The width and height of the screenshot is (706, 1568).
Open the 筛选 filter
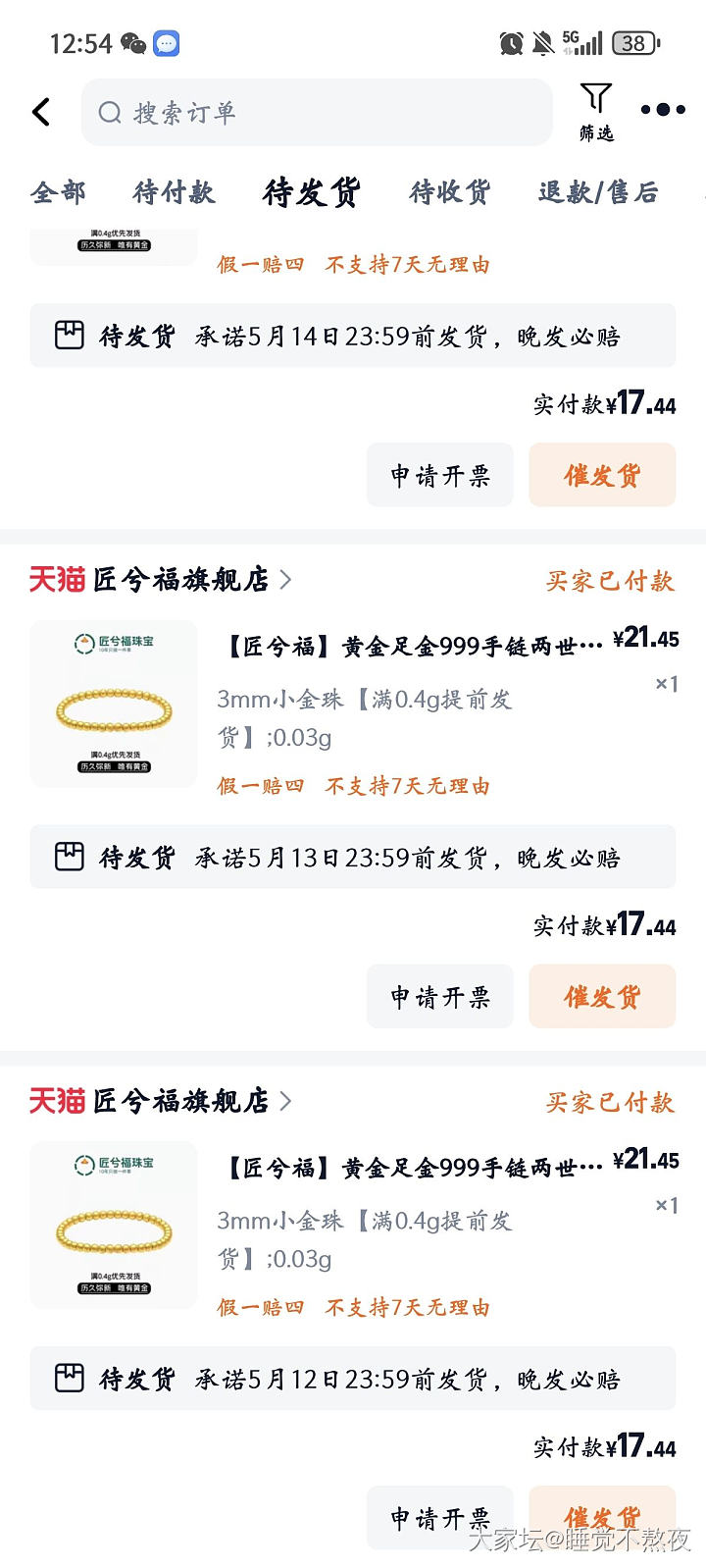(x=595, y=111)
